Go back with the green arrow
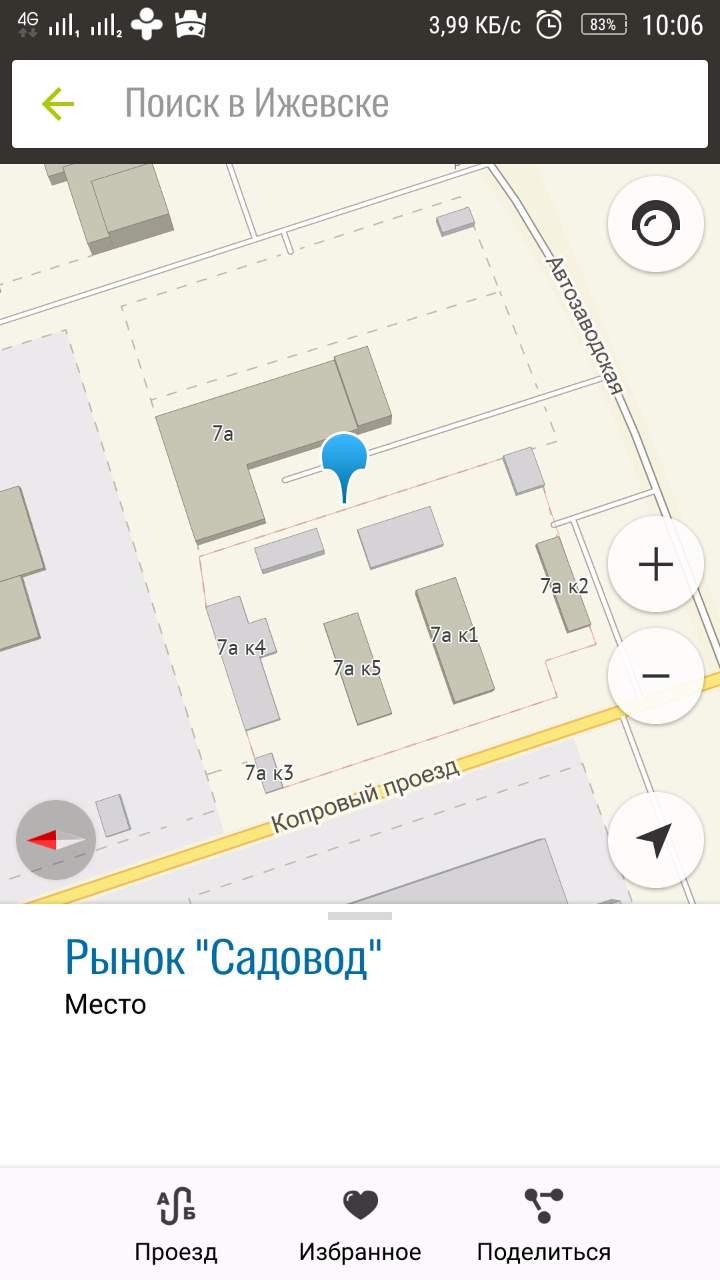The height and width of the screenshot is (1280, 720). (58, 104)
